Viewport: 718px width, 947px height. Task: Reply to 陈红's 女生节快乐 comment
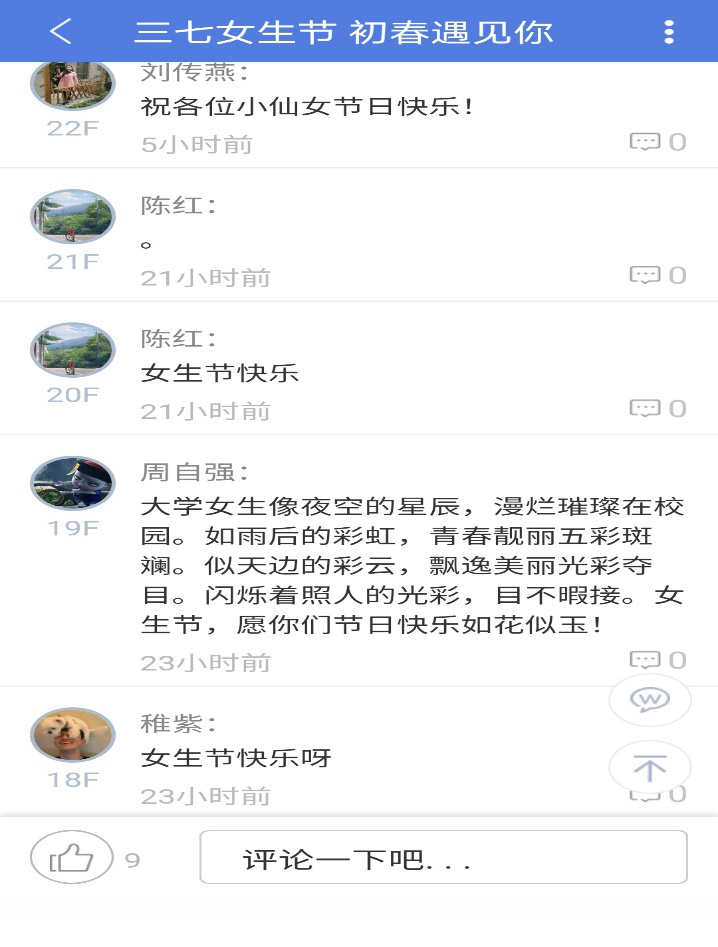(x=645, y=408)
